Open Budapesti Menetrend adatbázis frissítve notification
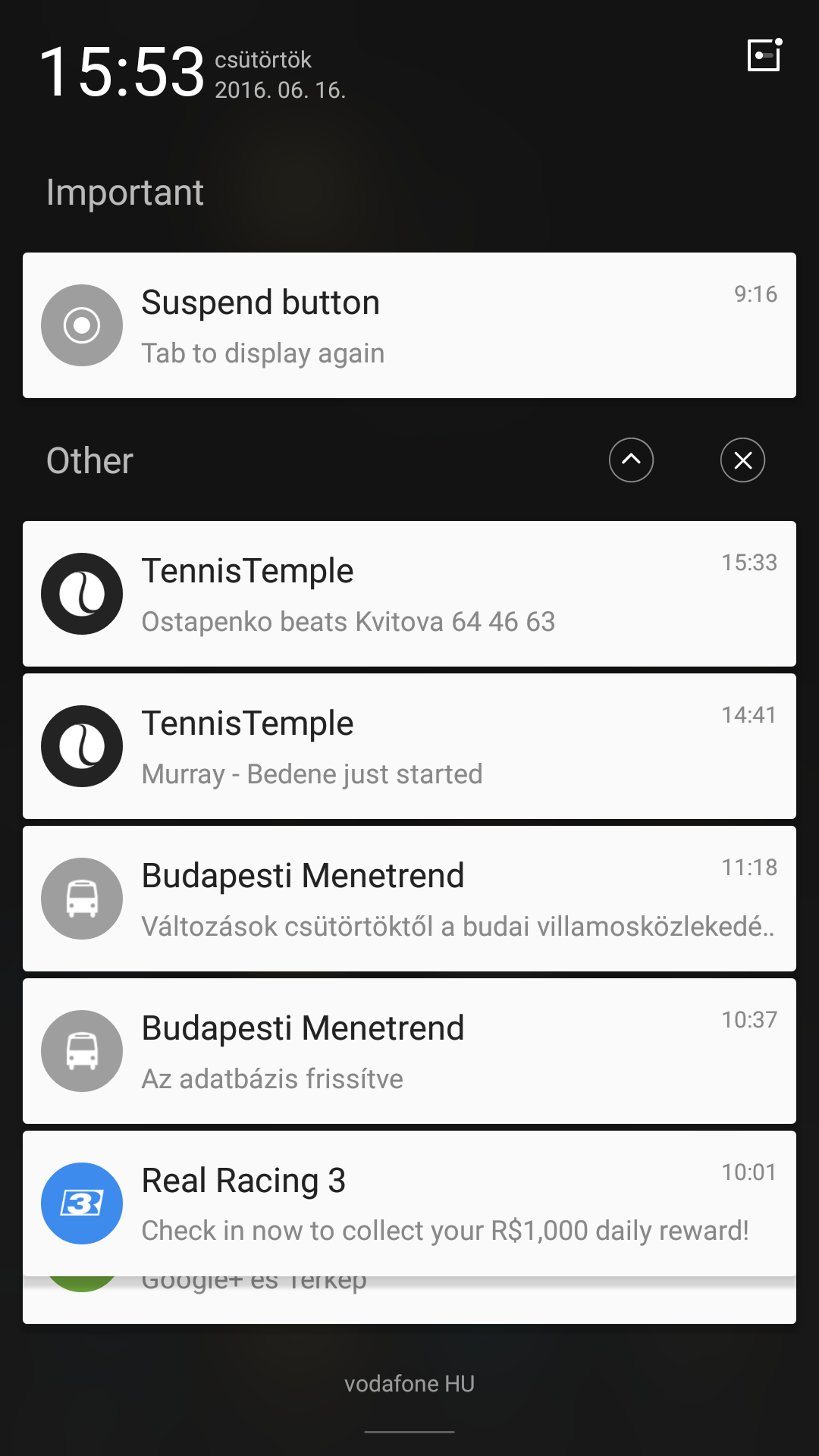 [x=409, y=1051]
